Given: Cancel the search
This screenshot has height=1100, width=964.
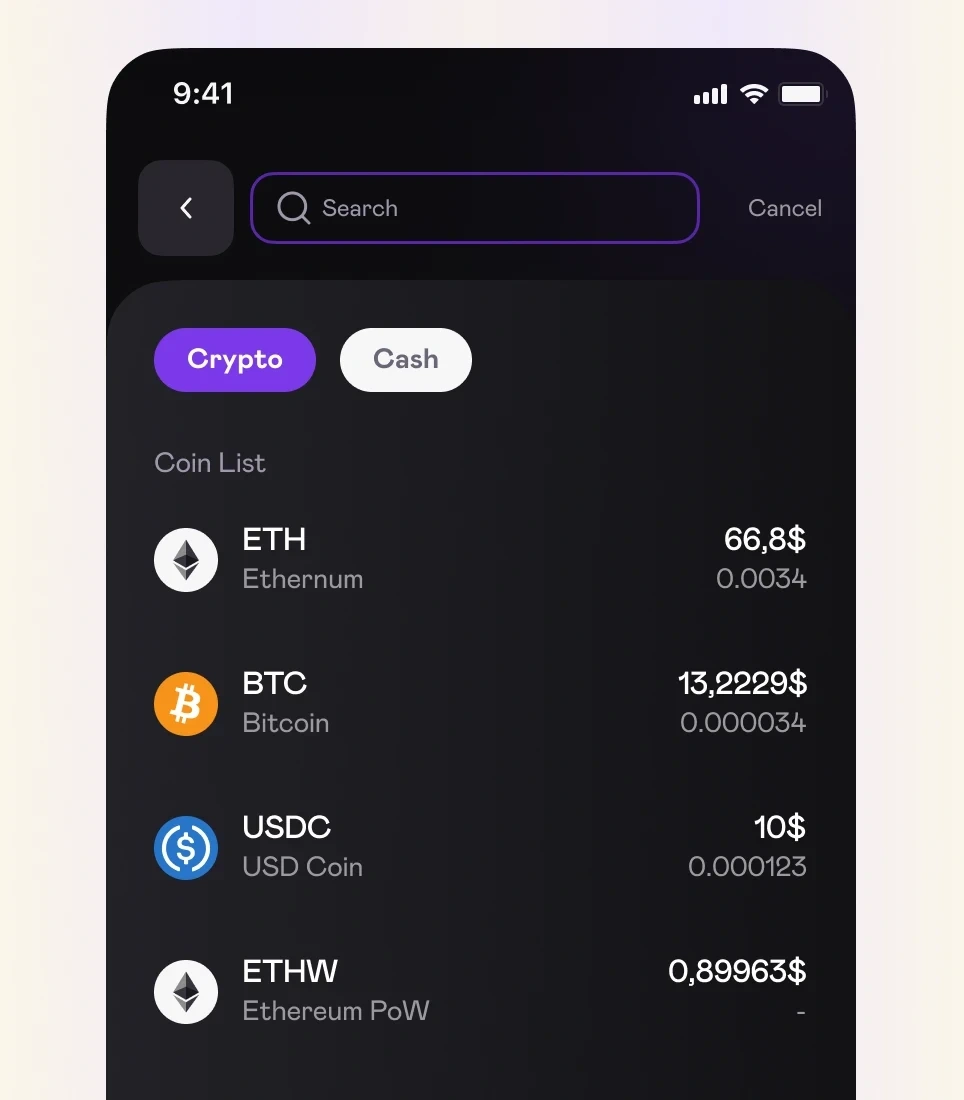Looking at the screenshot, I should [784, 208].
